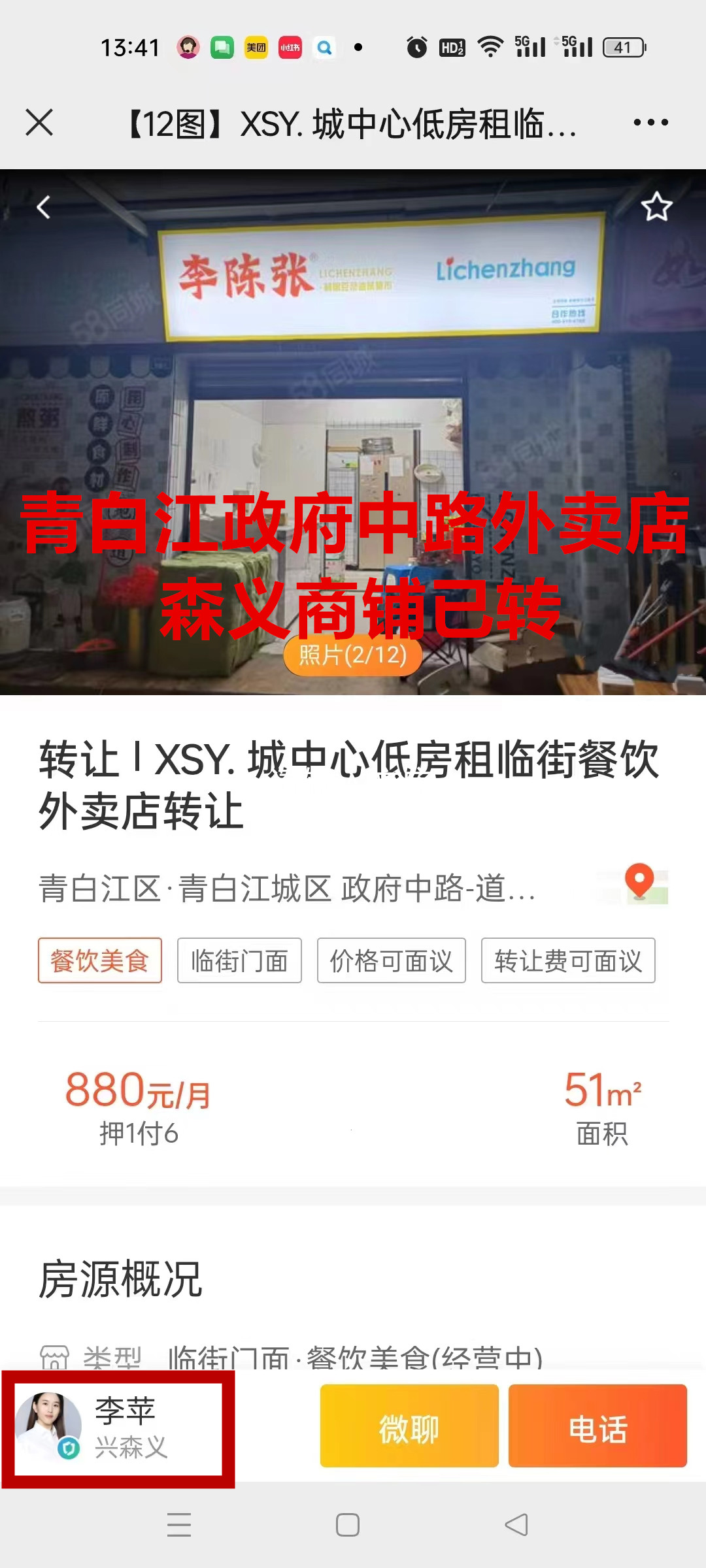Go back using the arrow on photo
Viewport: 706px width, 1568px height.
[x=43, y=208]
